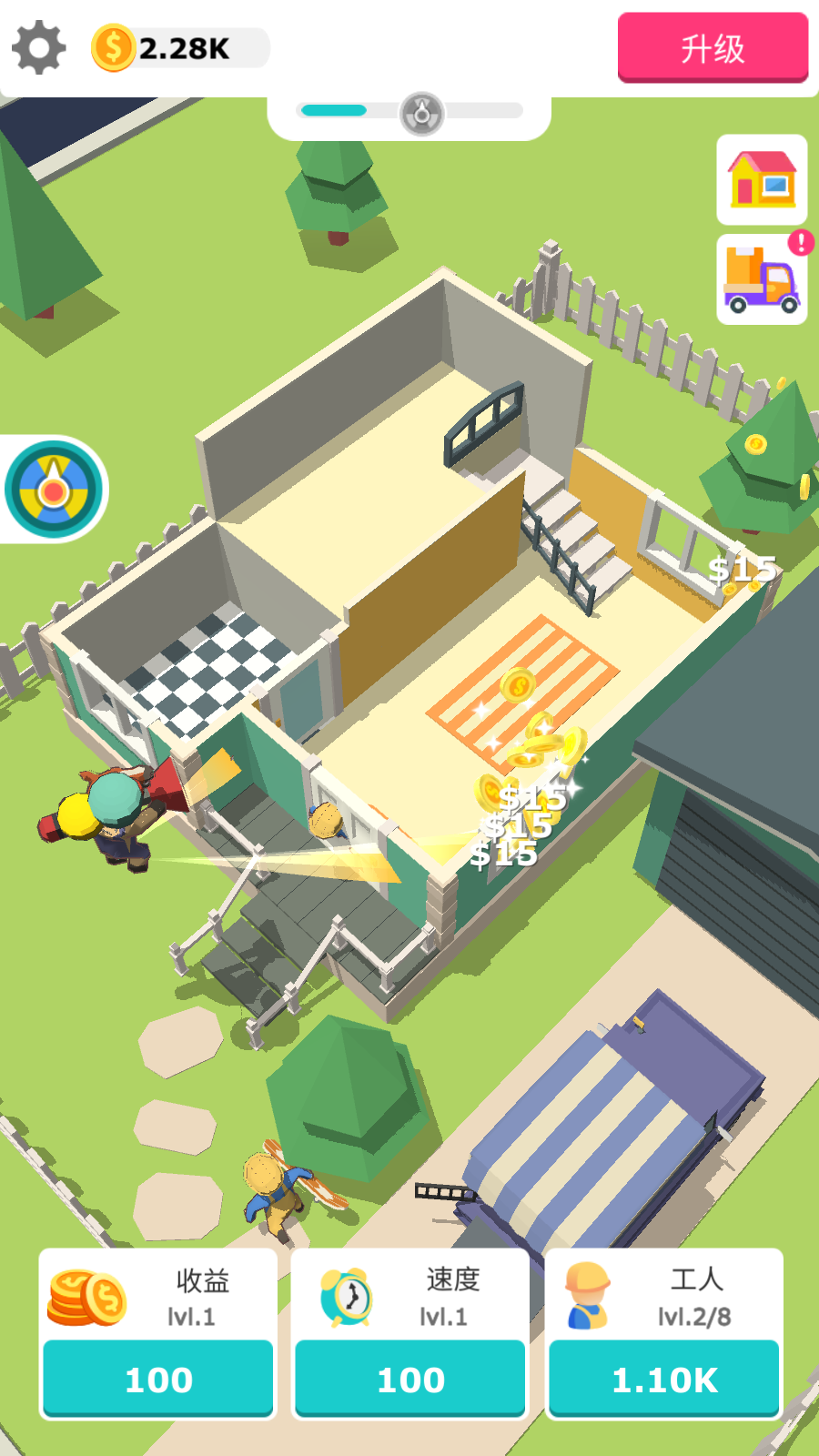Hire a 工人 worker for 1.10K
This screenshot has width=819, height=1456.
click(664, 1378)
